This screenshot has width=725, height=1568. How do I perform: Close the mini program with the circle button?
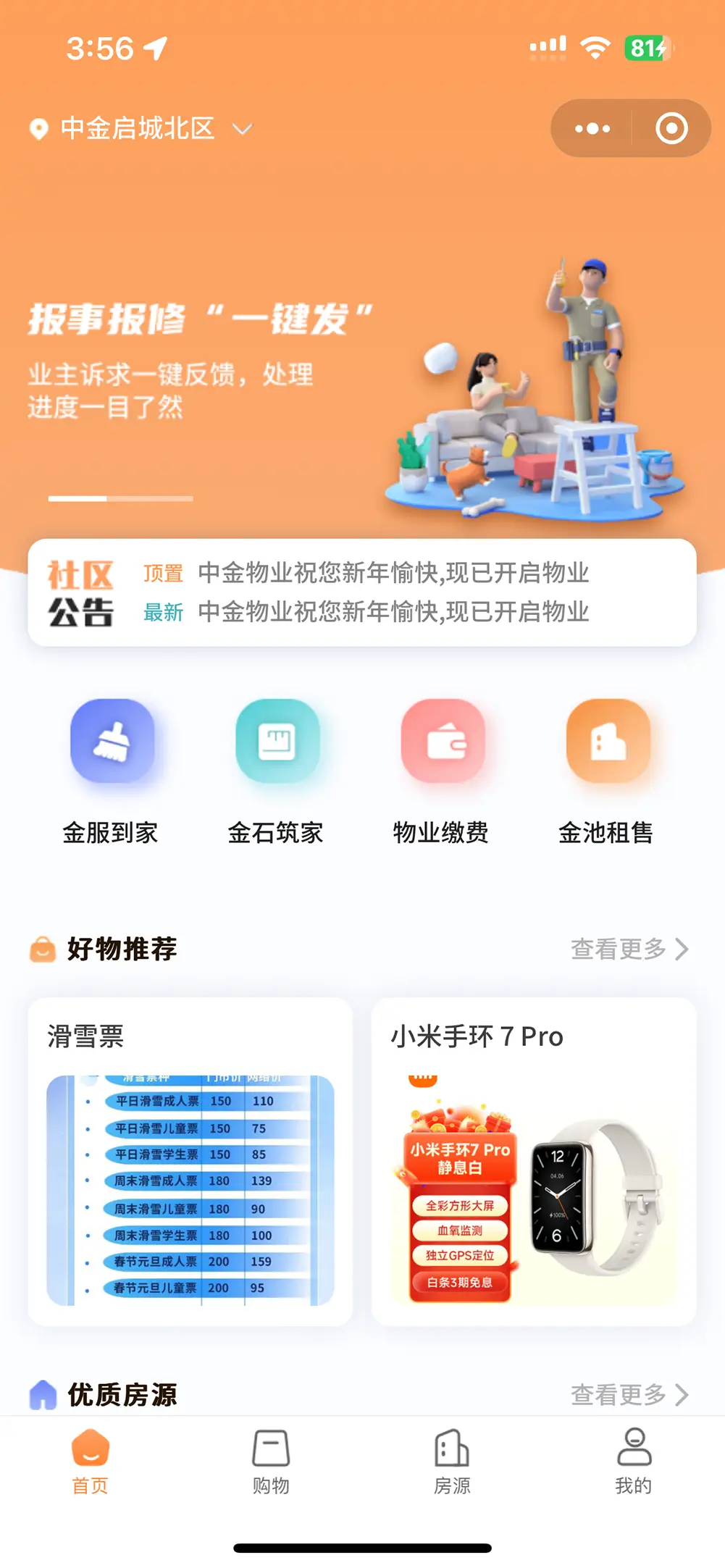[x=671, y=129]
